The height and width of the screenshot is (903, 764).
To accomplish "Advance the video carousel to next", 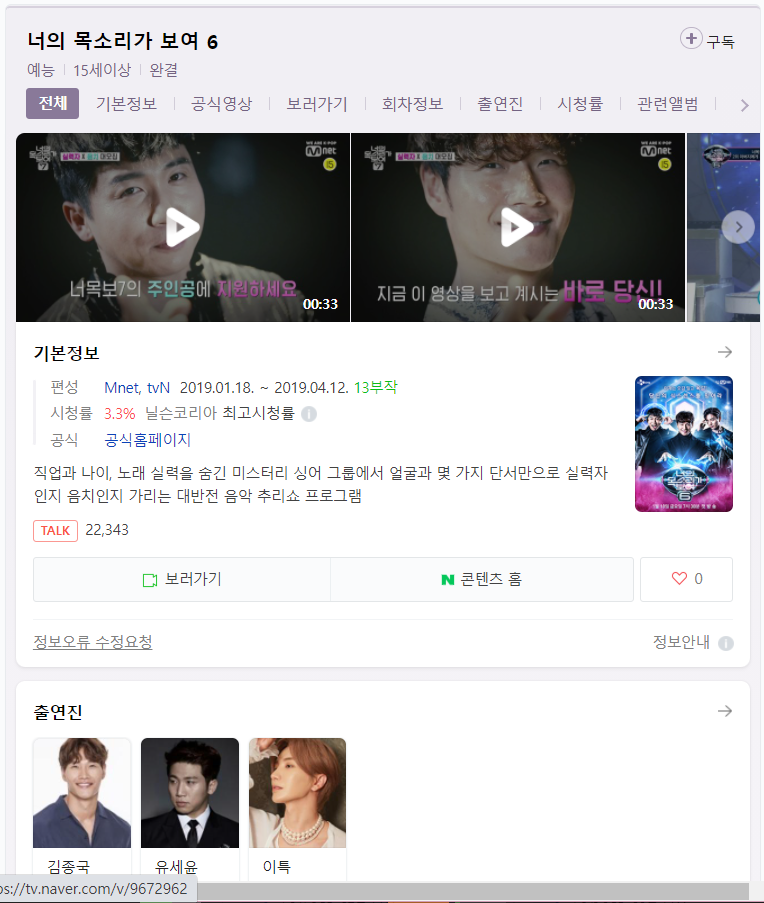I will click(x=738, y=227).
